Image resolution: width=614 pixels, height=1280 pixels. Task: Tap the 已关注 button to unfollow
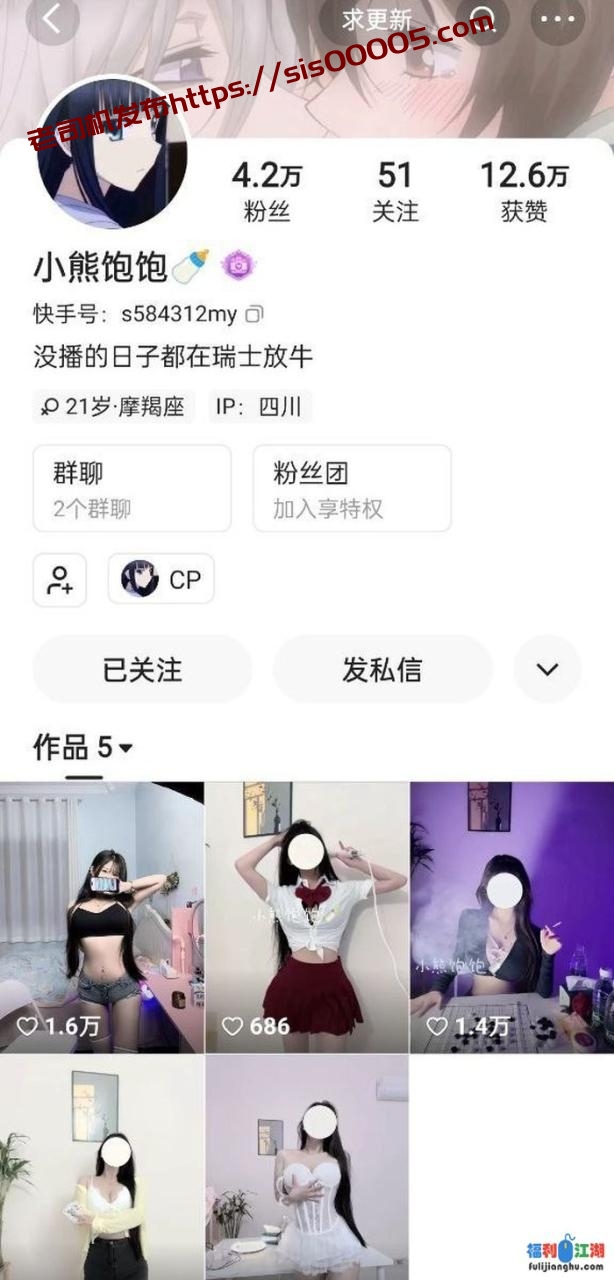click(x=142, y=669)
